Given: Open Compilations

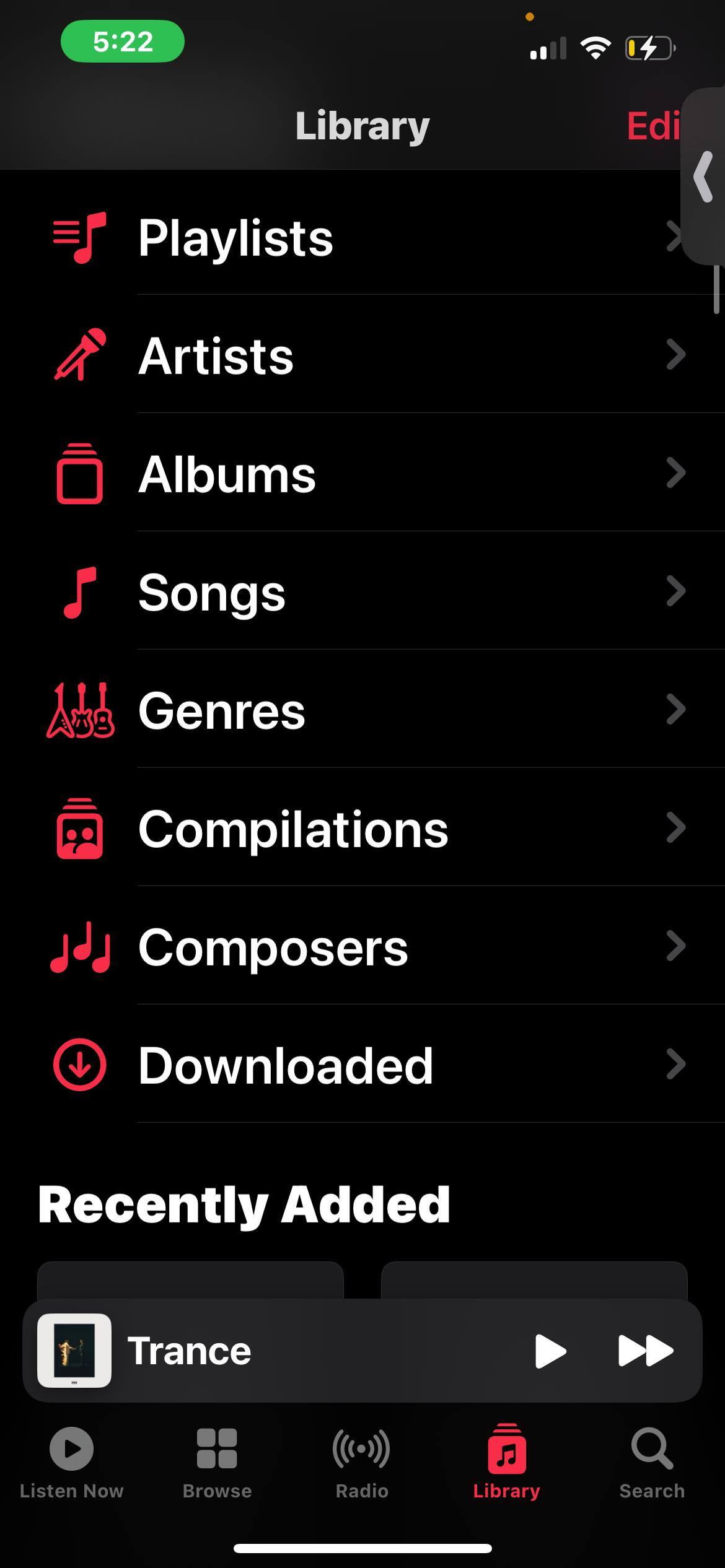Looking at the screenshot, I should (292, 829).
